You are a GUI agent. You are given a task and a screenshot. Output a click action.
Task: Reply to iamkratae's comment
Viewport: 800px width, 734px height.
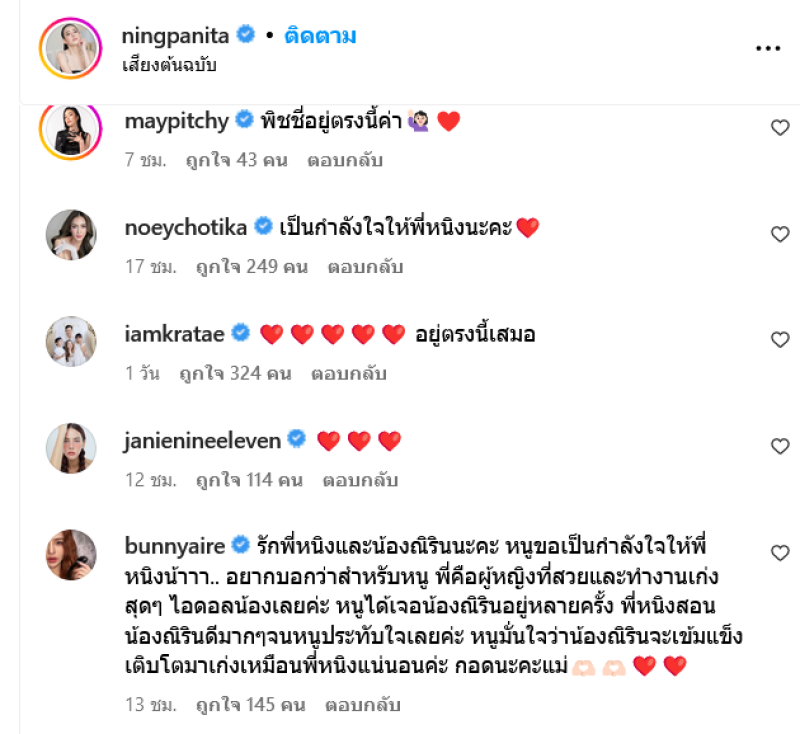click(x=349, y=374)
